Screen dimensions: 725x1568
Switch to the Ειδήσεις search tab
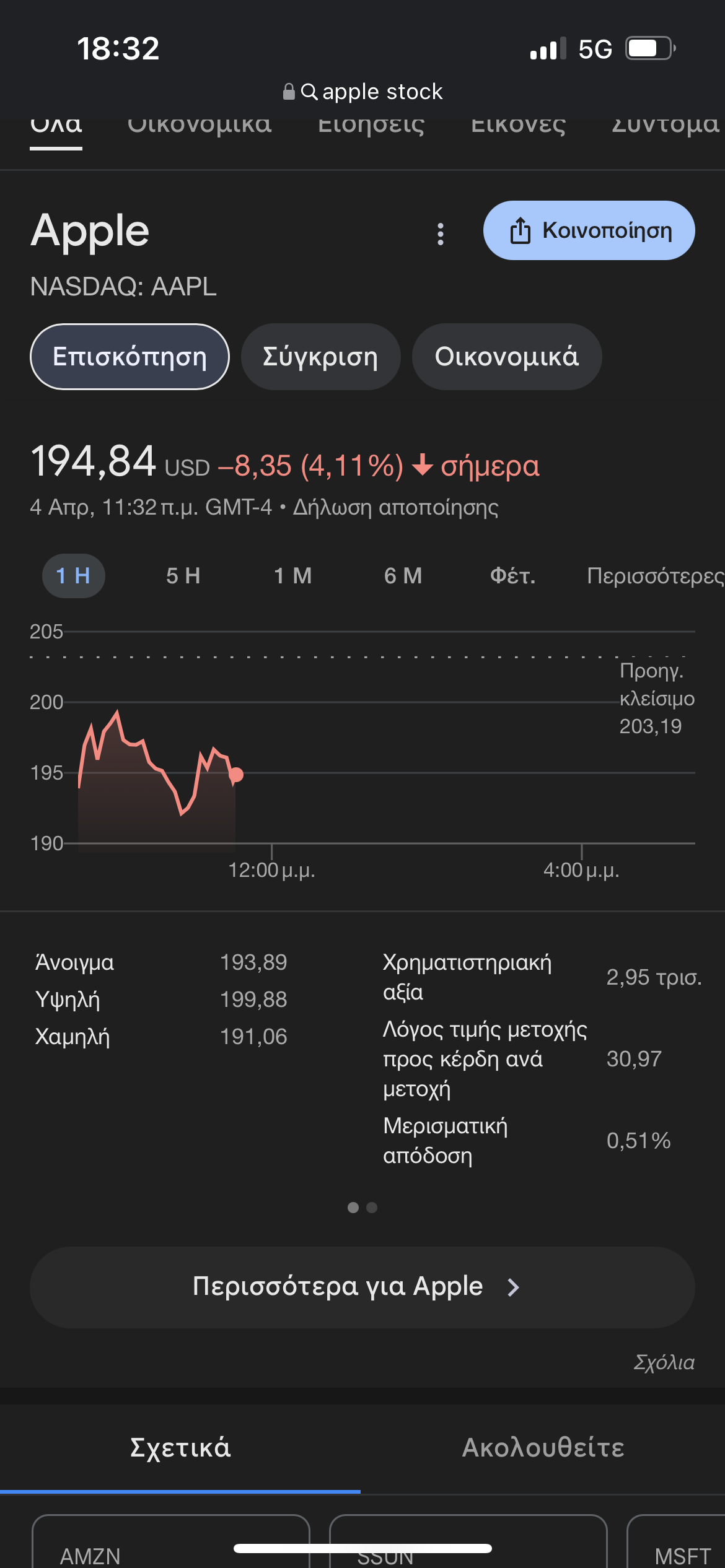pos(371,126)
